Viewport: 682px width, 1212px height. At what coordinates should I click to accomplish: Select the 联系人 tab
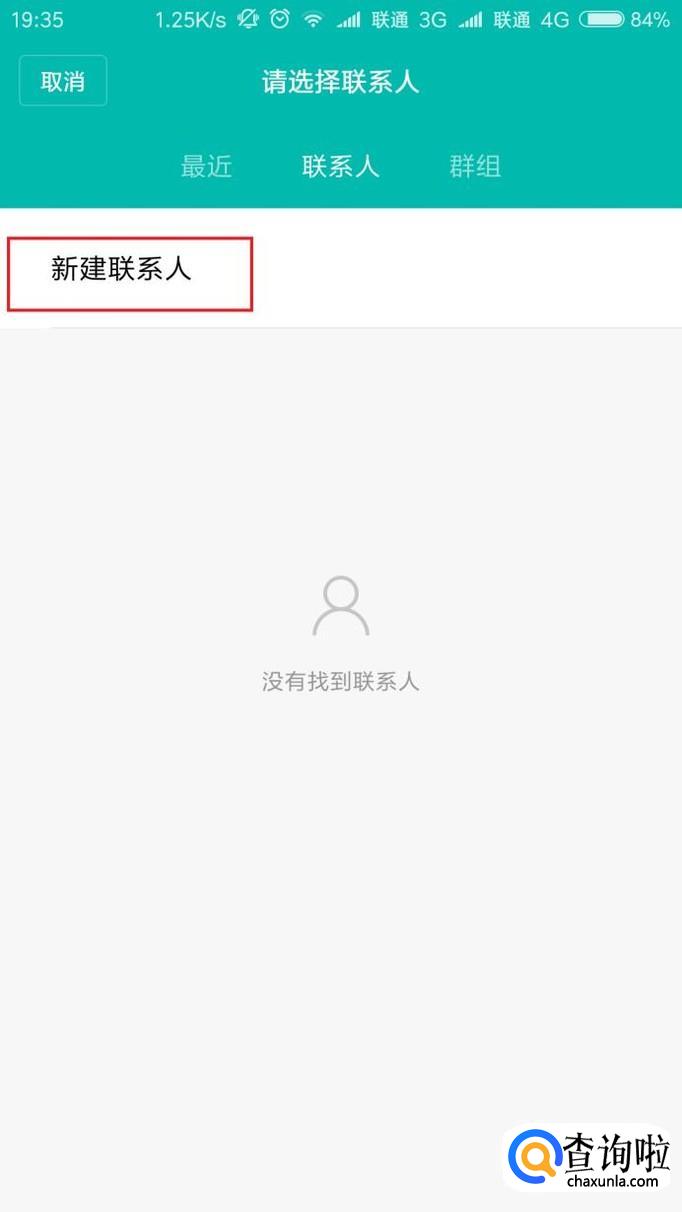coord(340,166)
